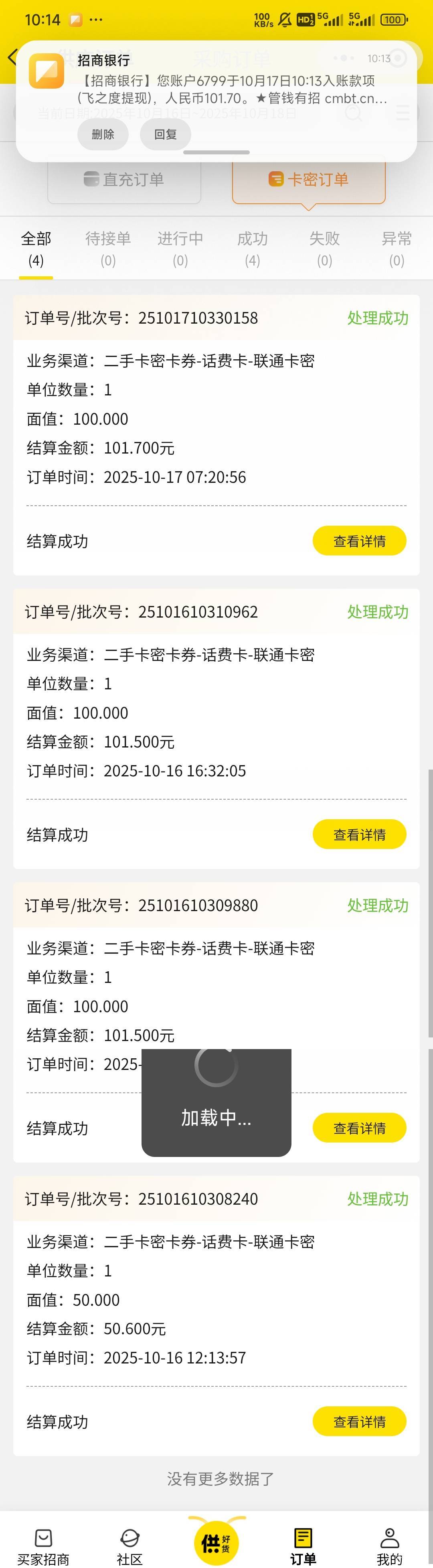This screenshot has width=433, height=1568.
Task: Filter orders by 待接单
Action: pos(107,249)
